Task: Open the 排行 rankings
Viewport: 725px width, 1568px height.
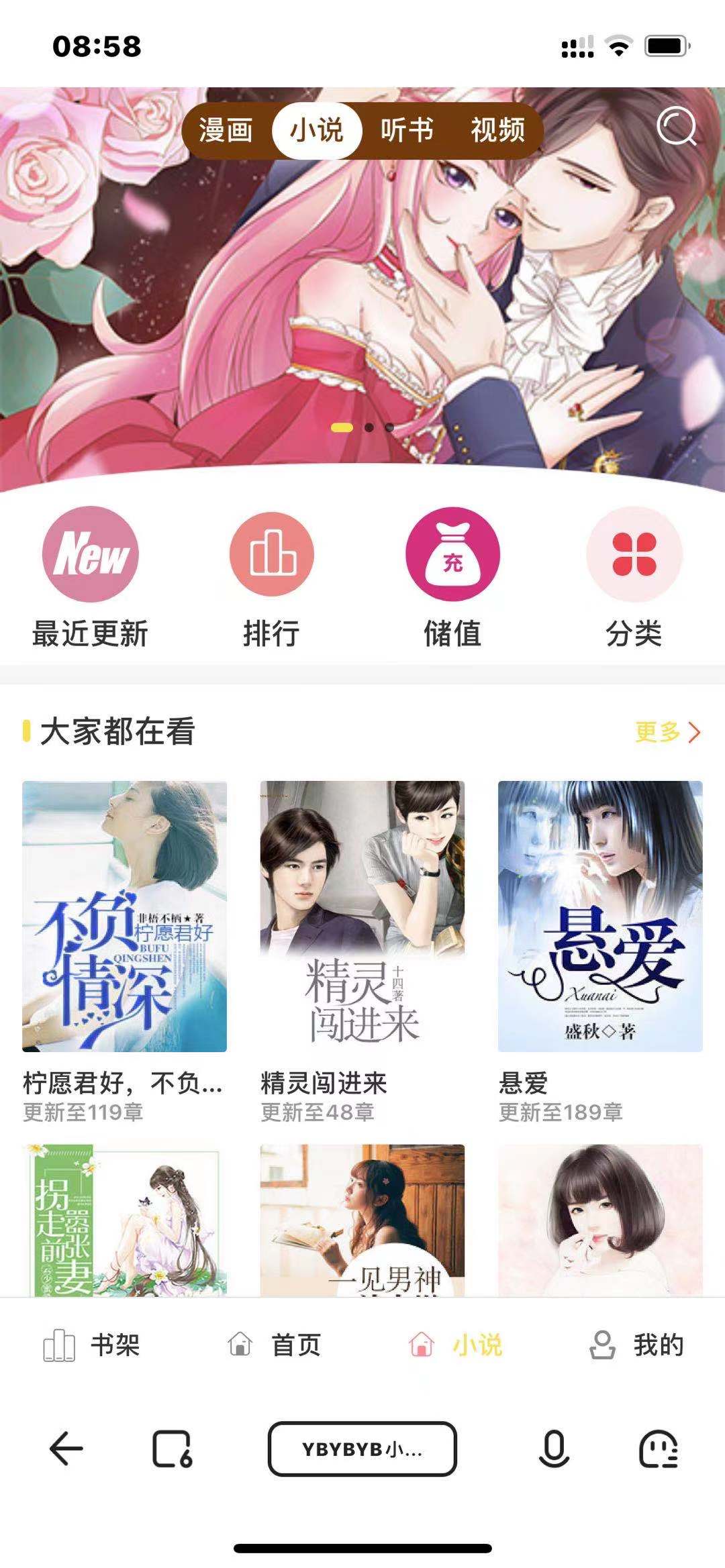Action: click(272, 554)
